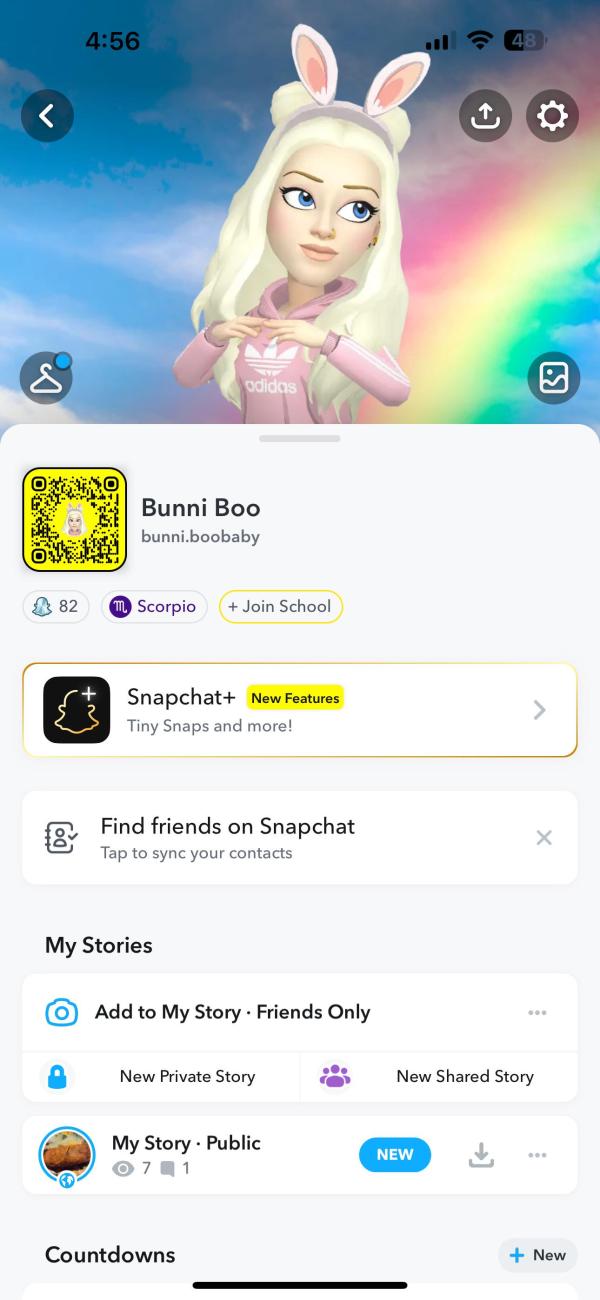Image resolution: width=600 pixels, height=1300 pixels.
Task: Download My Story Public
Action: [x=481, y=1155]
